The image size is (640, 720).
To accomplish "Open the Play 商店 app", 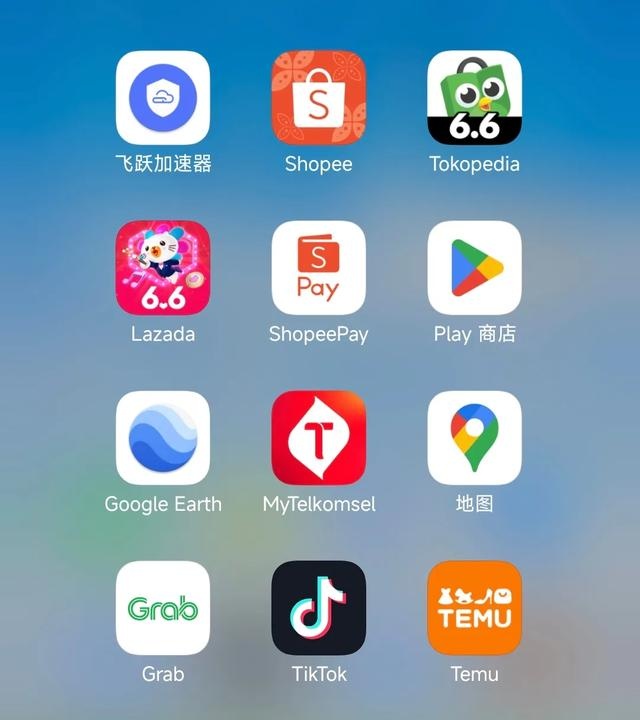I will [x=475, y=268].
